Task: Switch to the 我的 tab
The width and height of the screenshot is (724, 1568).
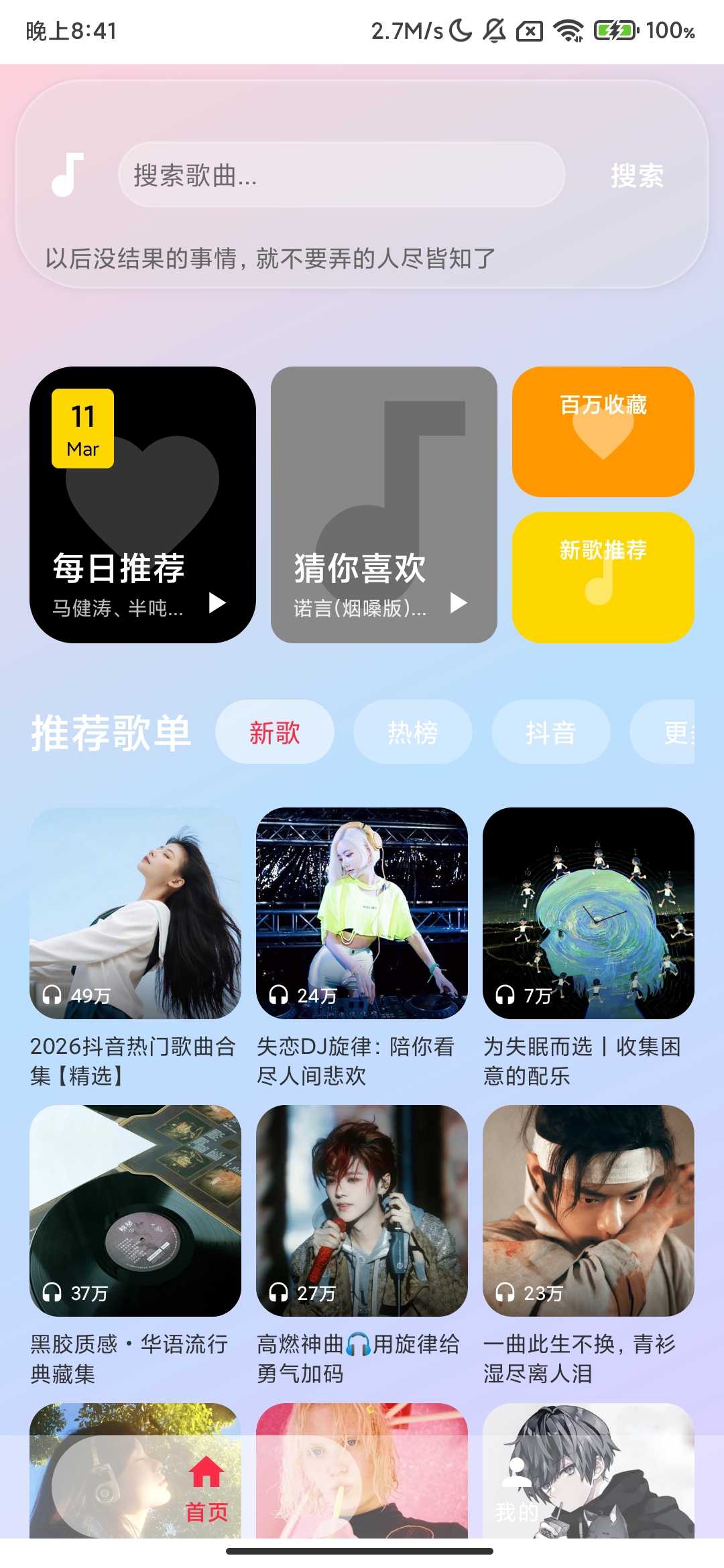Action: pos(516,1489)
